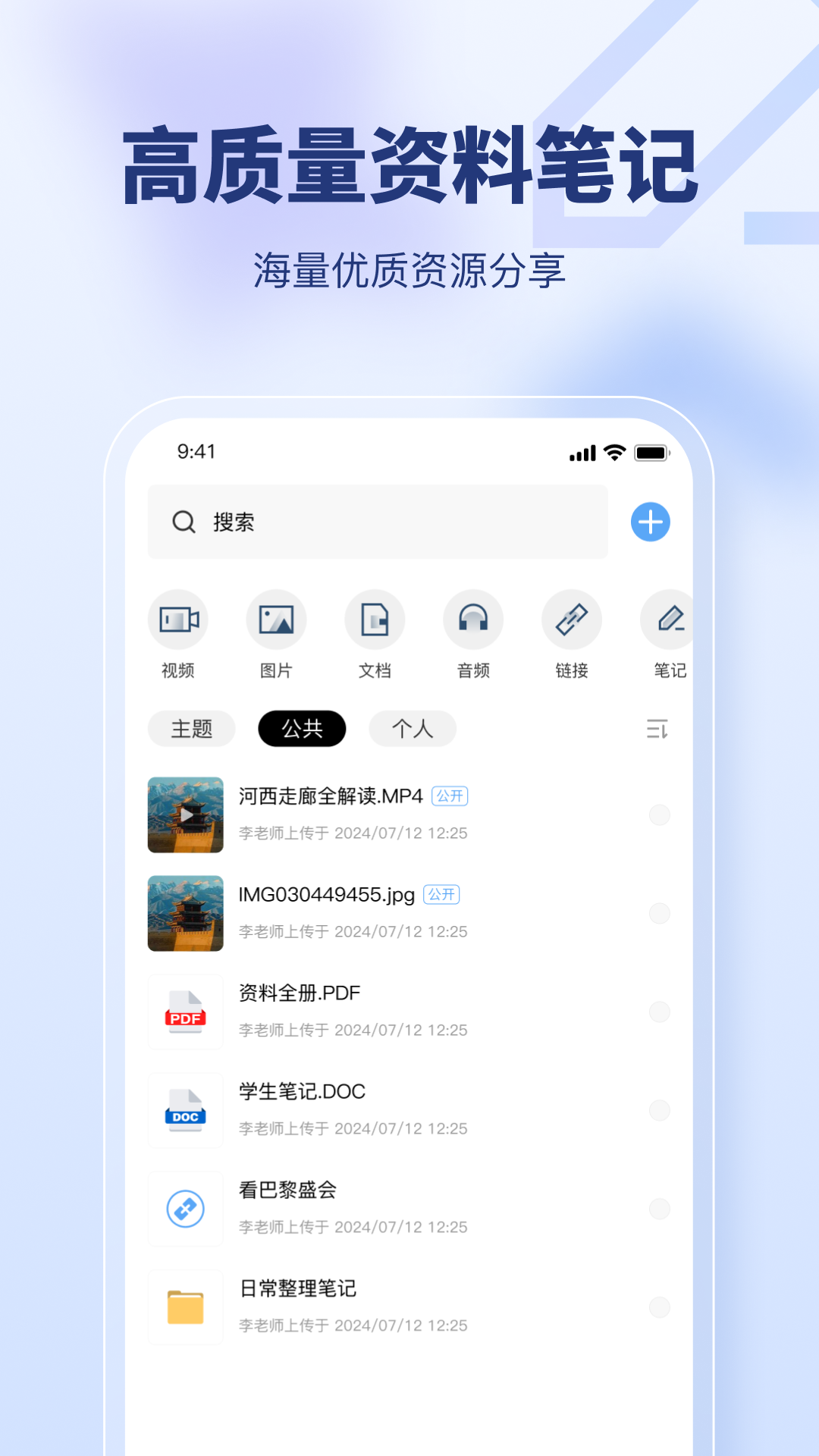Play the 河西走廊全解读 video thumbnail
Screen dimensions: 819x1456
(185, 815)
